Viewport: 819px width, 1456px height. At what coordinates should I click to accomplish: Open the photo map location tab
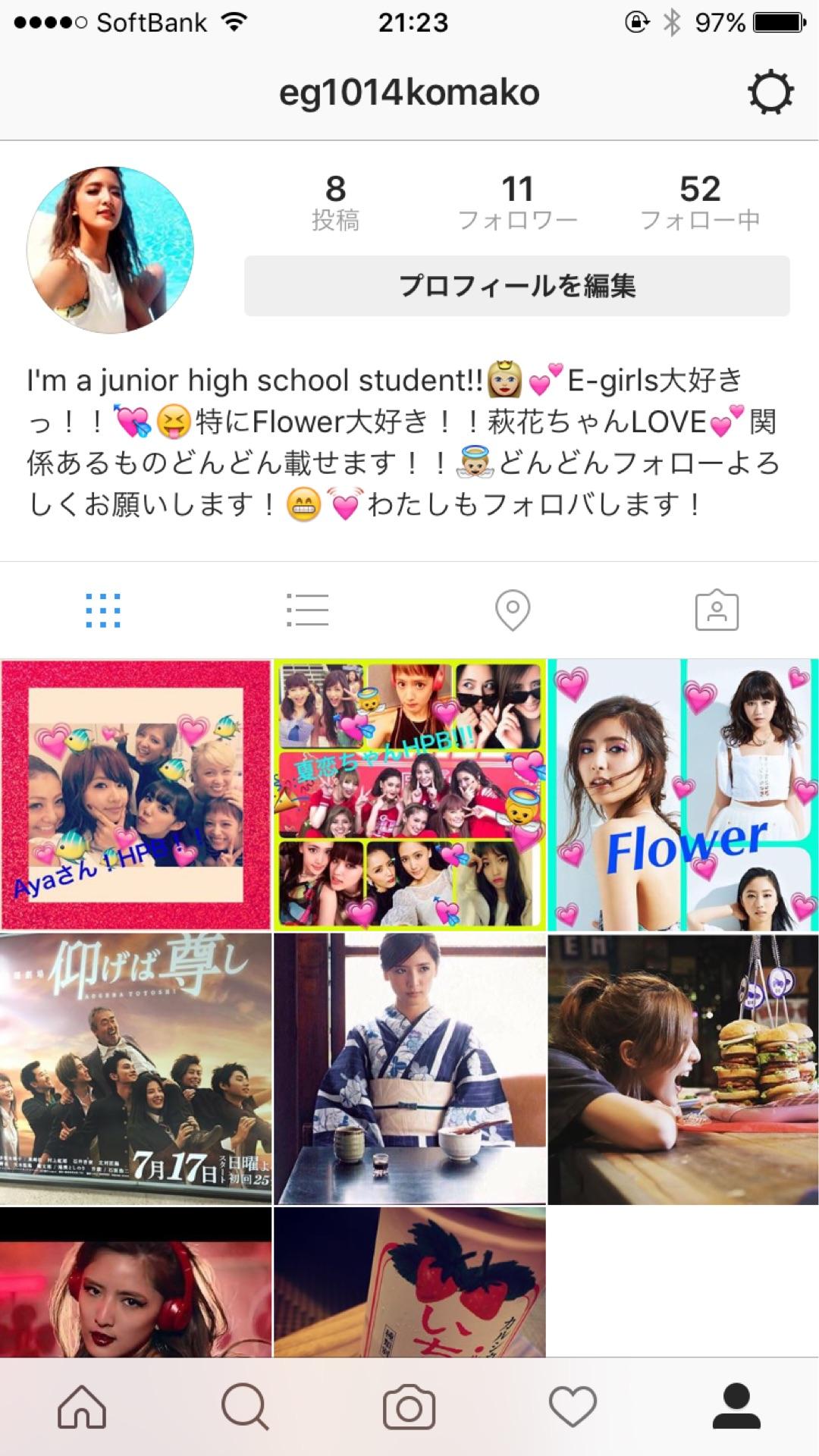tap(512, 610)
